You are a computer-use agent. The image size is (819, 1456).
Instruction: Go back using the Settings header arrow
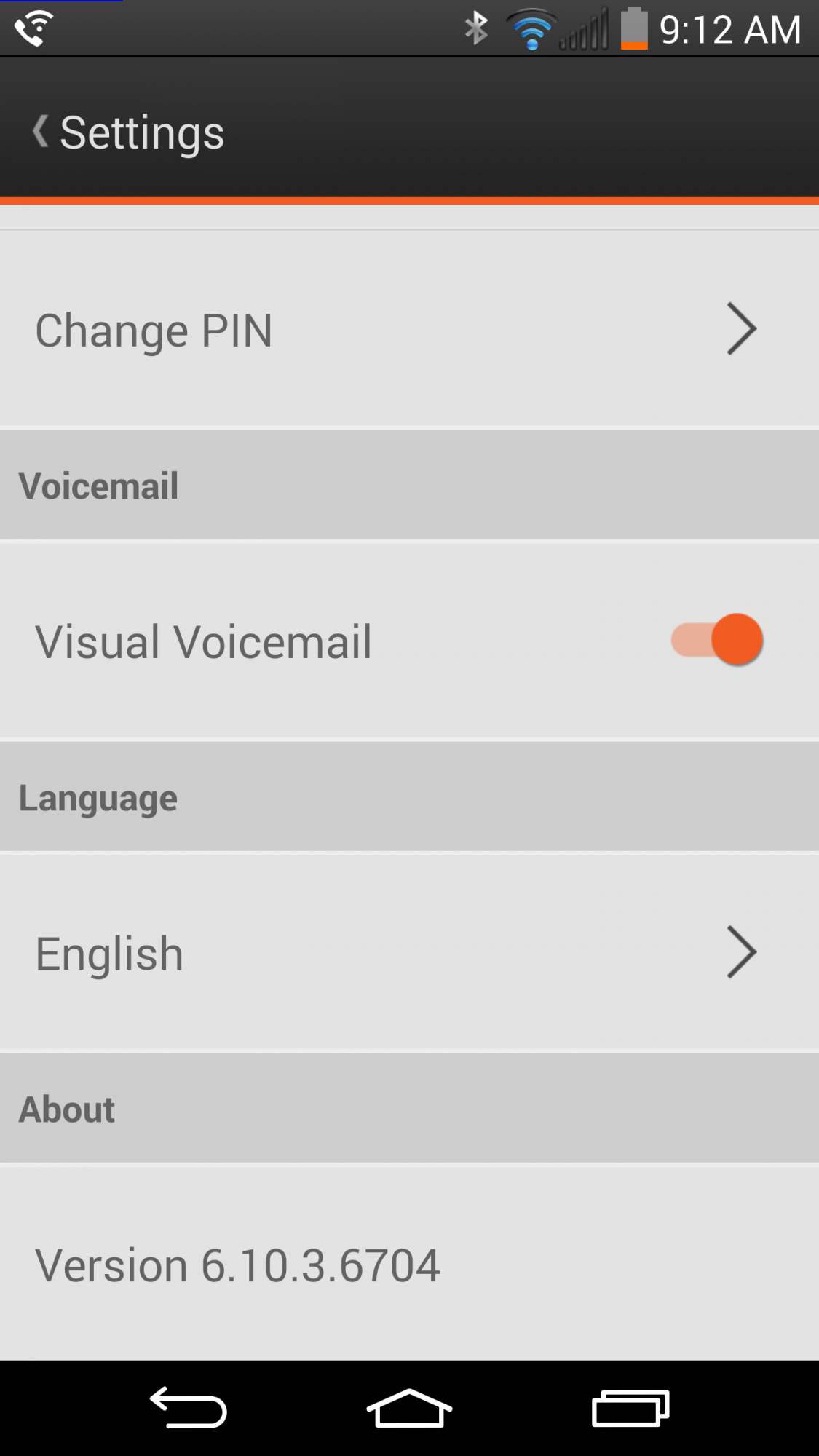[41, 132]
